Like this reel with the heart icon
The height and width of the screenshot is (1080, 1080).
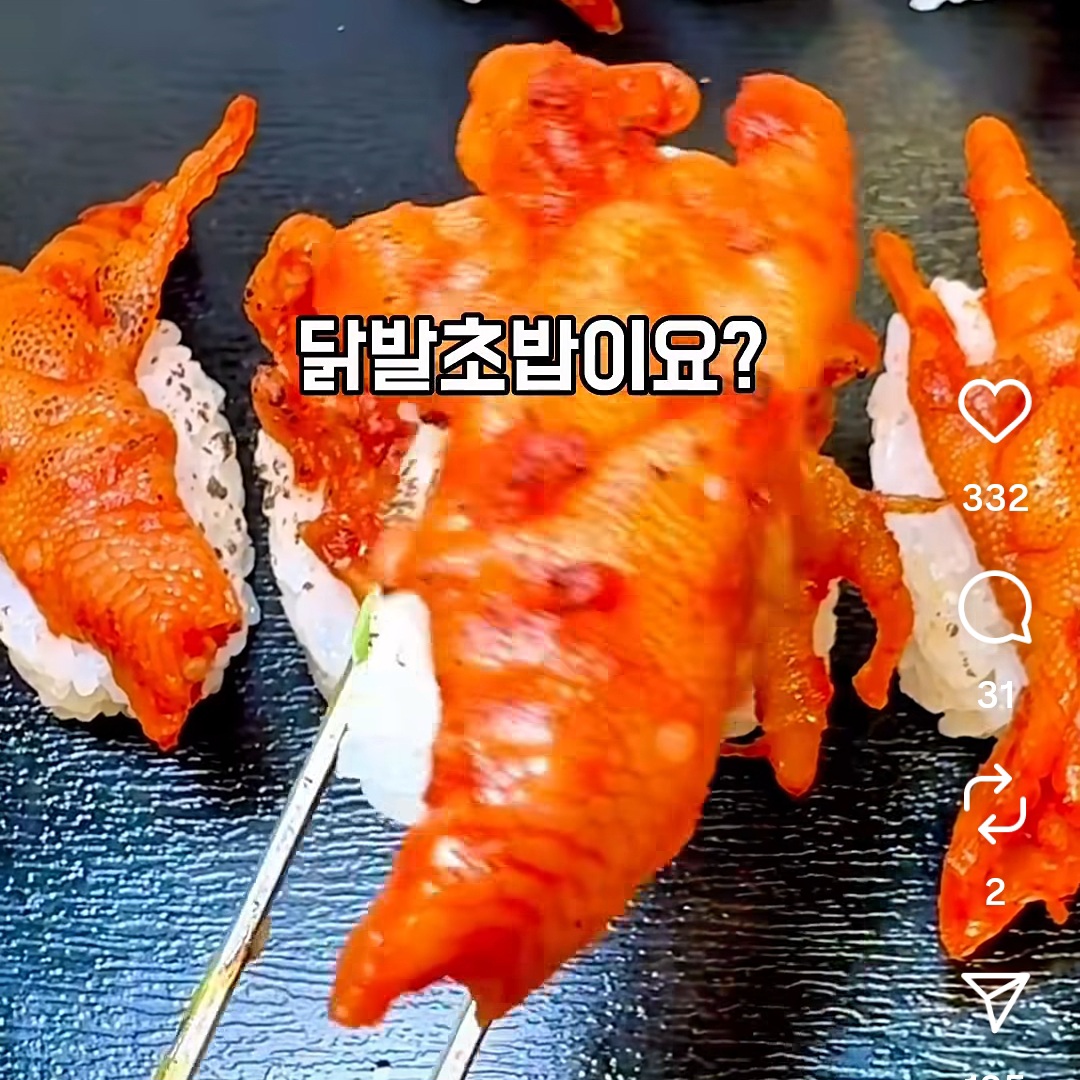994,410
